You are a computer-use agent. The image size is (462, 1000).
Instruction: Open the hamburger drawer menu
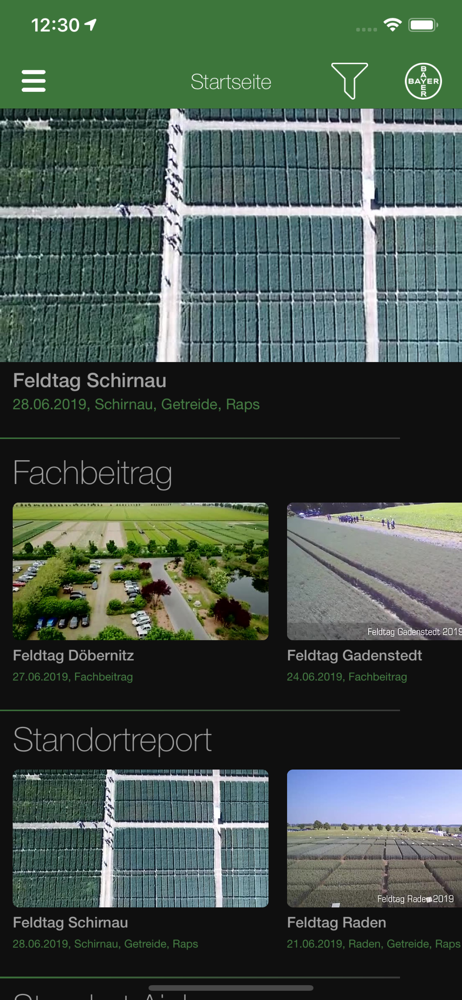33,81
